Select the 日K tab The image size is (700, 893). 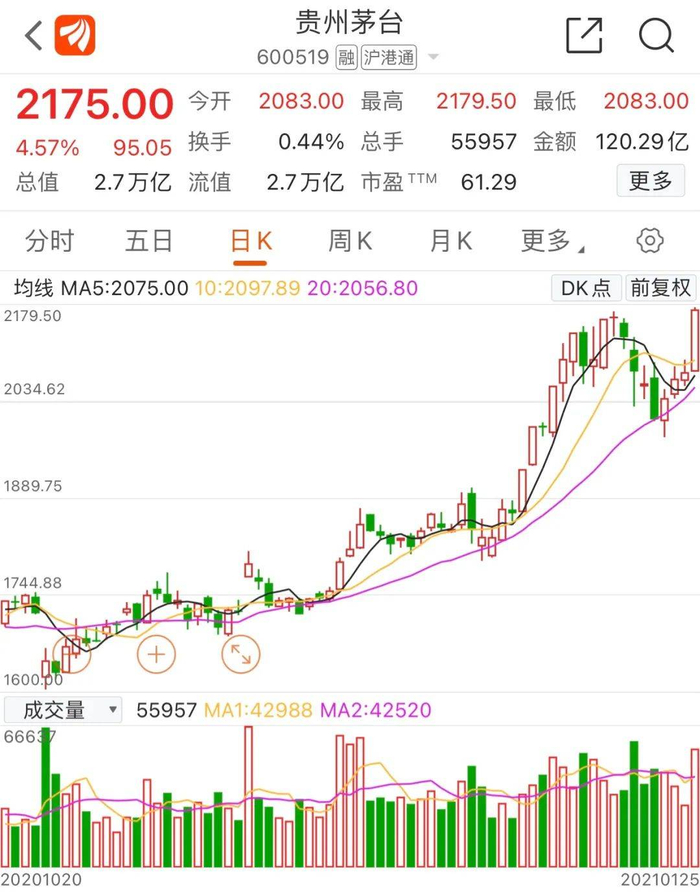(251, 241)
